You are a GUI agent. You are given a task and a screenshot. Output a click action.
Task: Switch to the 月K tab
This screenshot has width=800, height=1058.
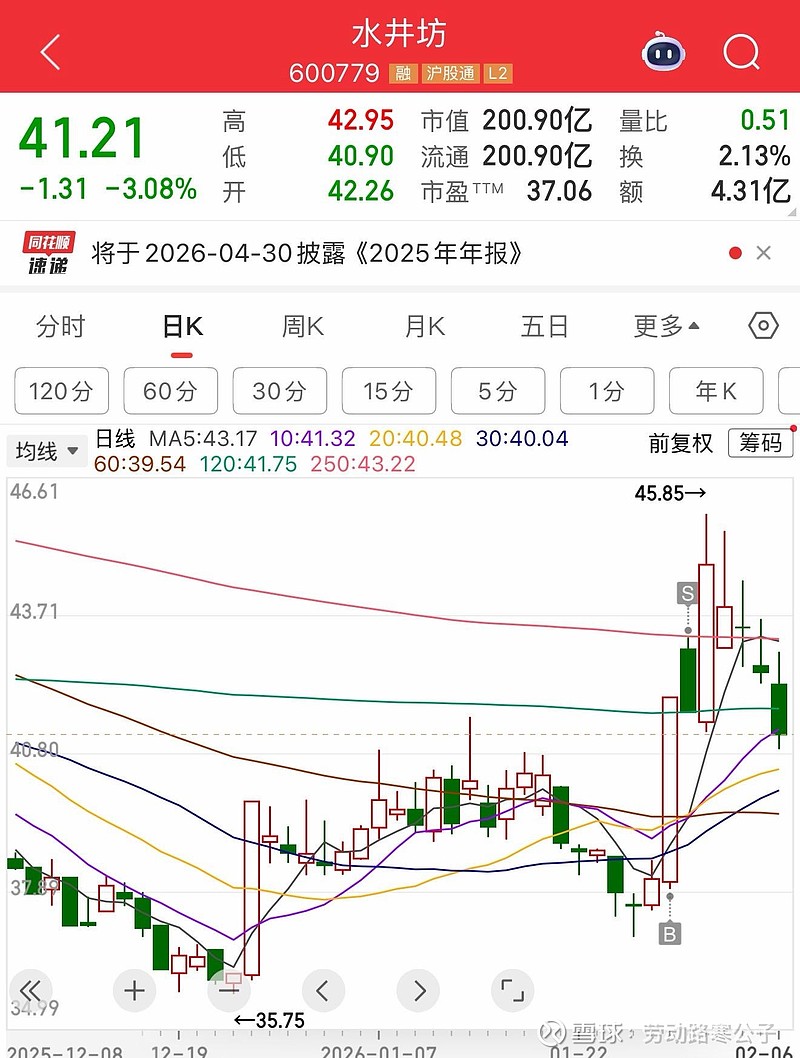point(424,326)
